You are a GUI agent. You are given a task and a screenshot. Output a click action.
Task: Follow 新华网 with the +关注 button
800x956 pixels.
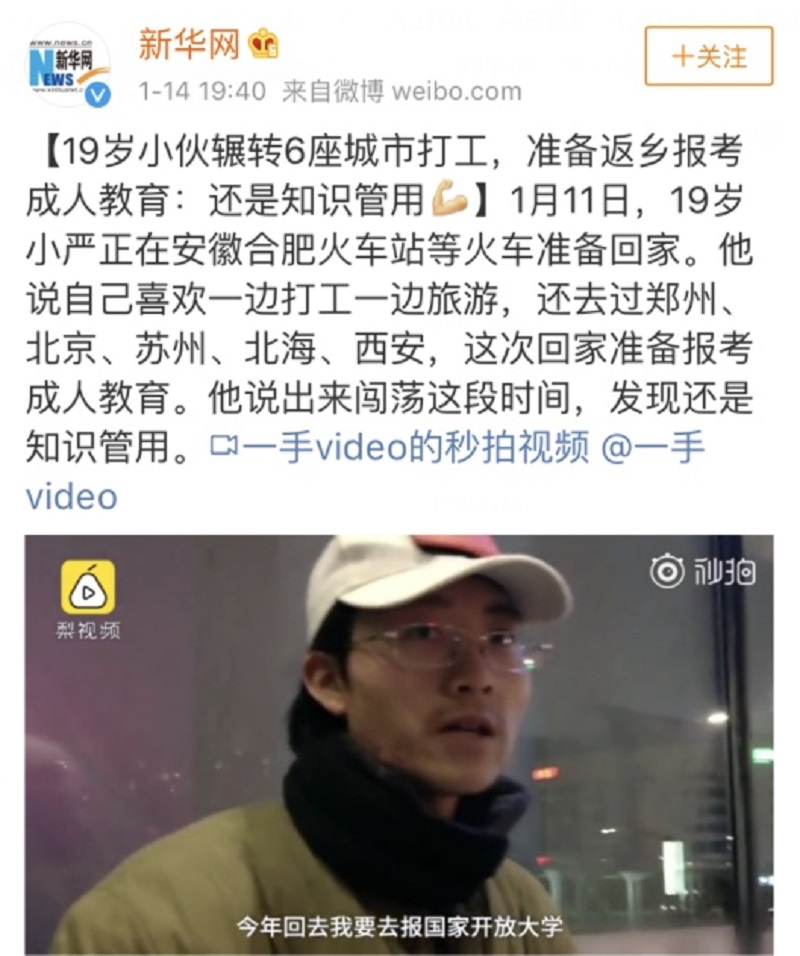708,56
